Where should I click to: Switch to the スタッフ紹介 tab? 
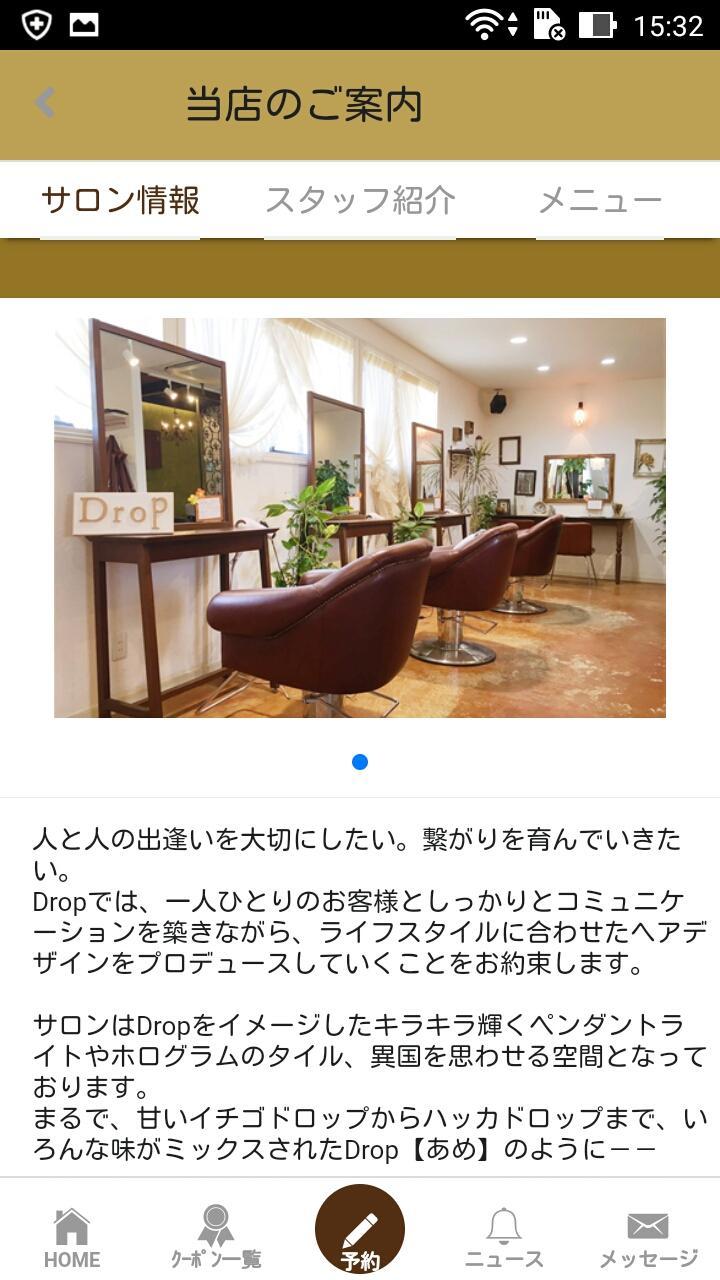[x=360, y=201]
